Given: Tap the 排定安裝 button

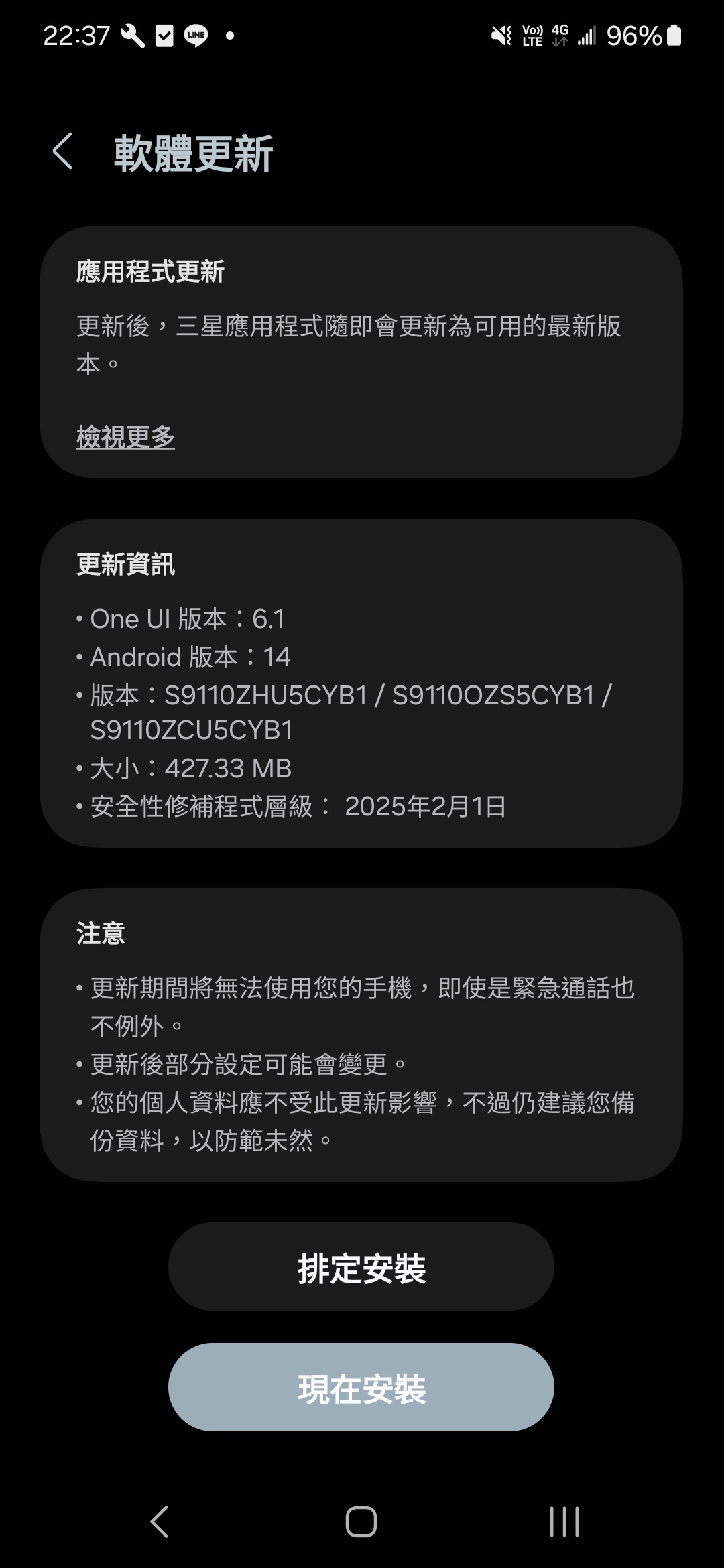Looking at the screenshot, I should (x=361, y=1266).
